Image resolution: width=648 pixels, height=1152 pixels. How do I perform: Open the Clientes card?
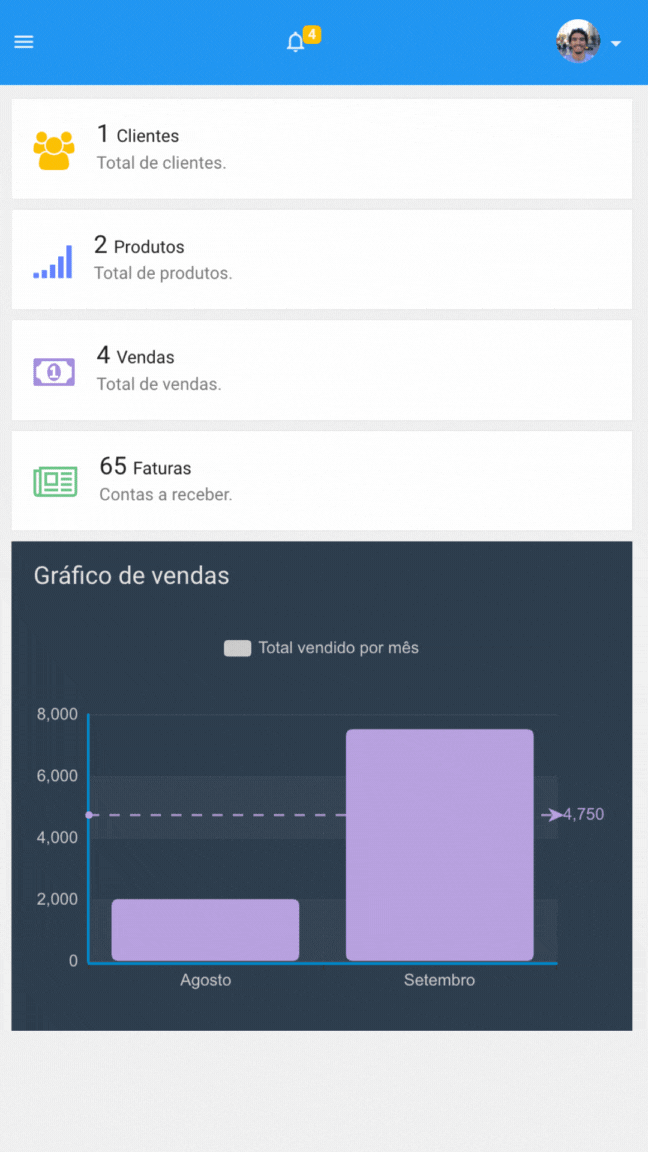pyautogui.click(x=321, y=148)
